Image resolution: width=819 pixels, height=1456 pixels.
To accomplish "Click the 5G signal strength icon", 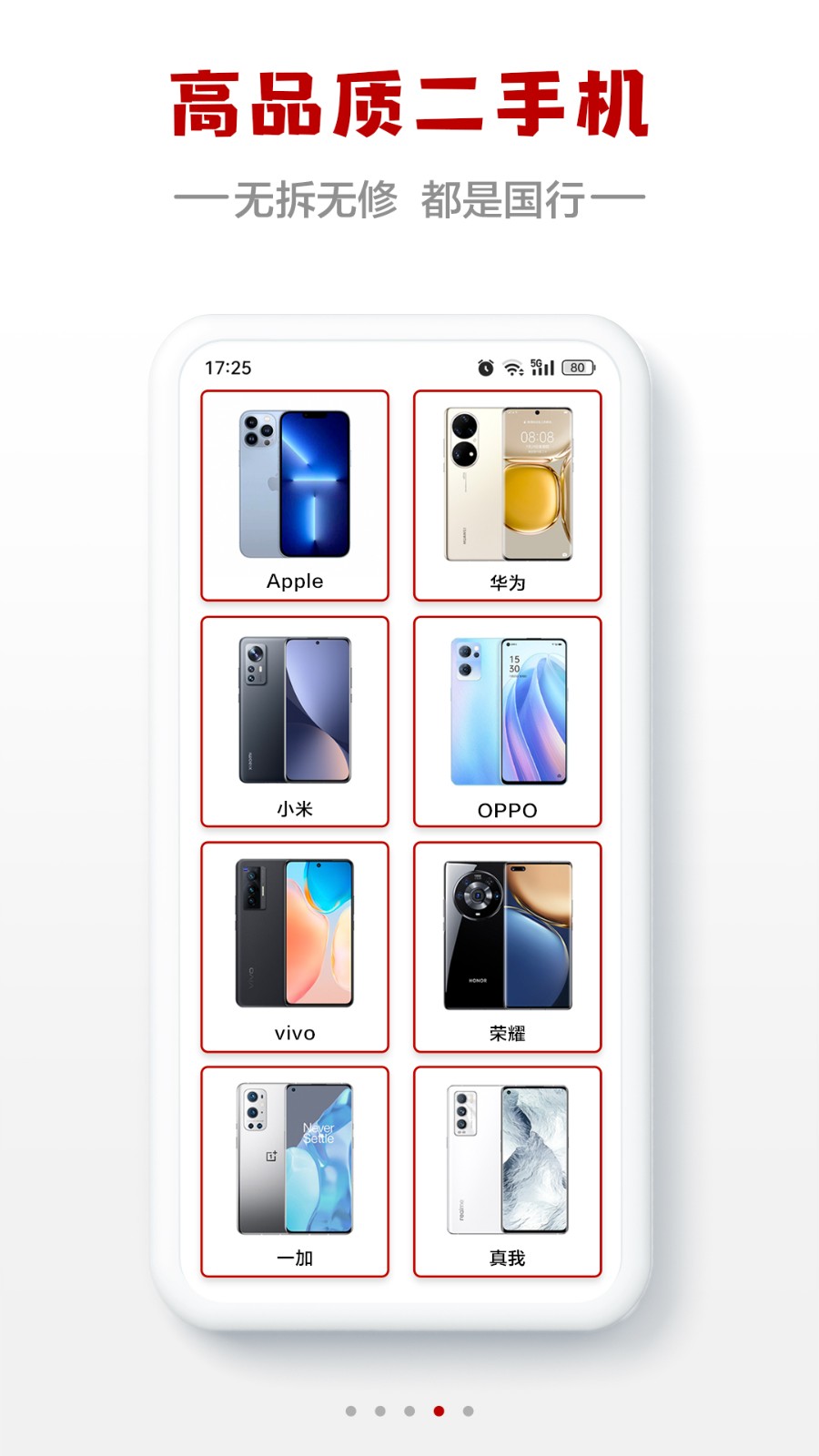I will click(x=541, y=368).
